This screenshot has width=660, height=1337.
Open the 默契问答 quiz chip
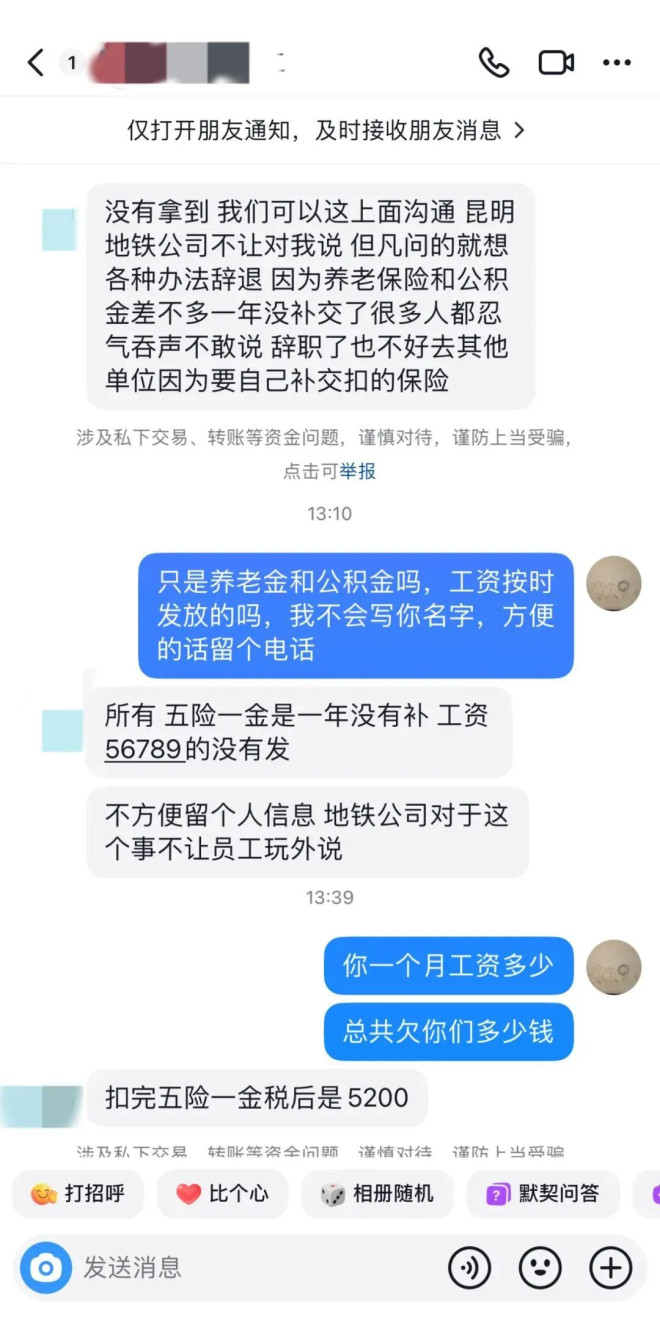pos(543,1194)
